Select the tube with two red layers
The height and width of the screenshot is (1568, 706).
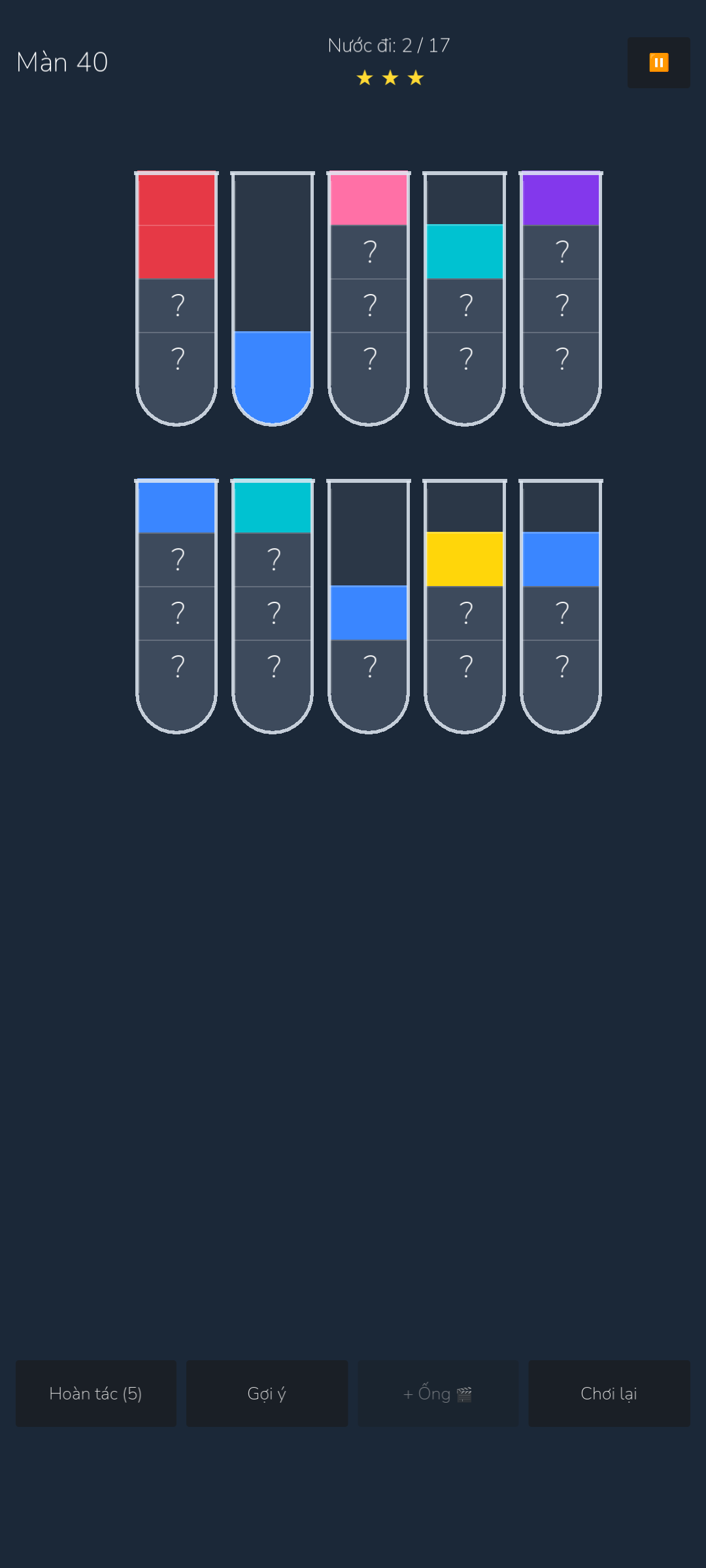pos(176,299)
